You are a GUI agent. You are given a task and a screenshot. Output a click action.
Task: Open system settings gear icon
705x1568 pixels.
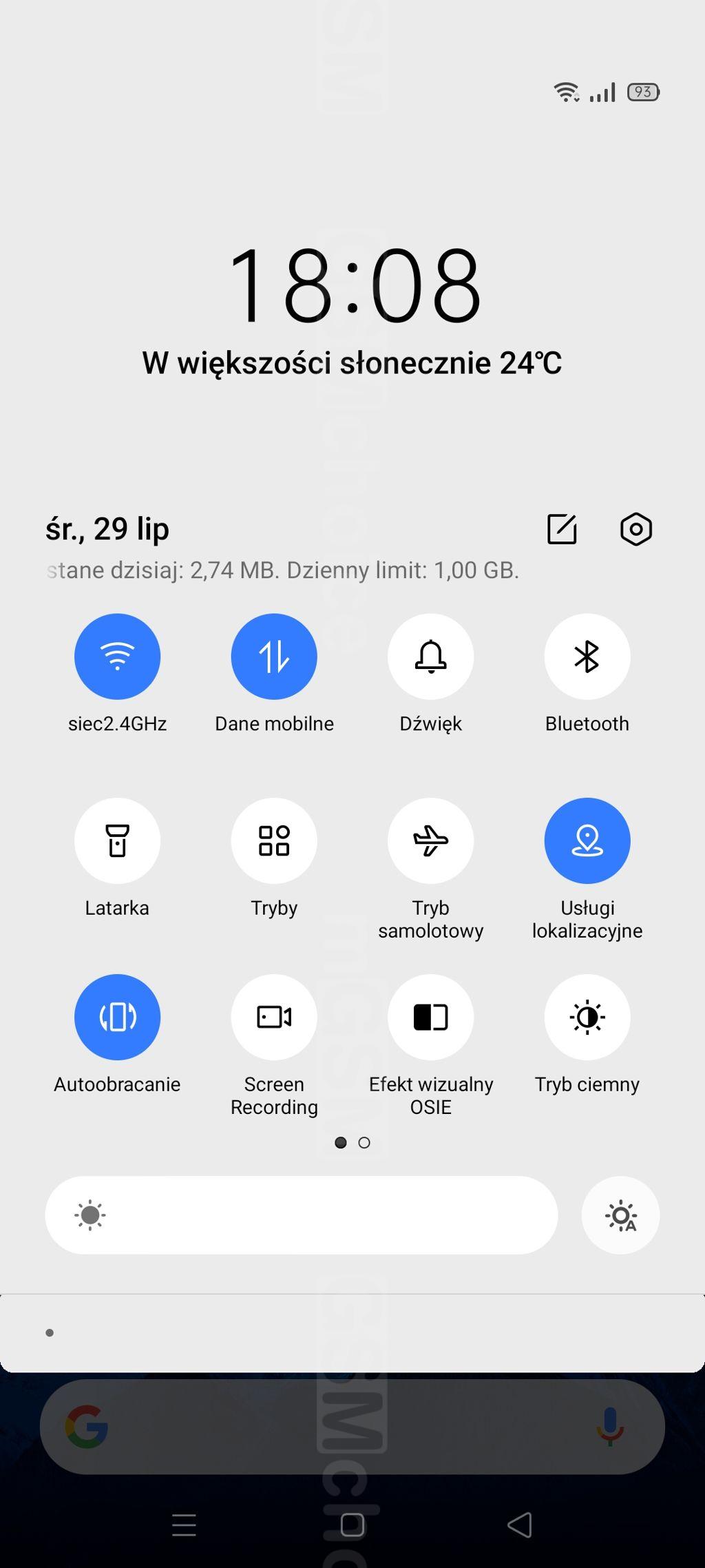(635, 529)
